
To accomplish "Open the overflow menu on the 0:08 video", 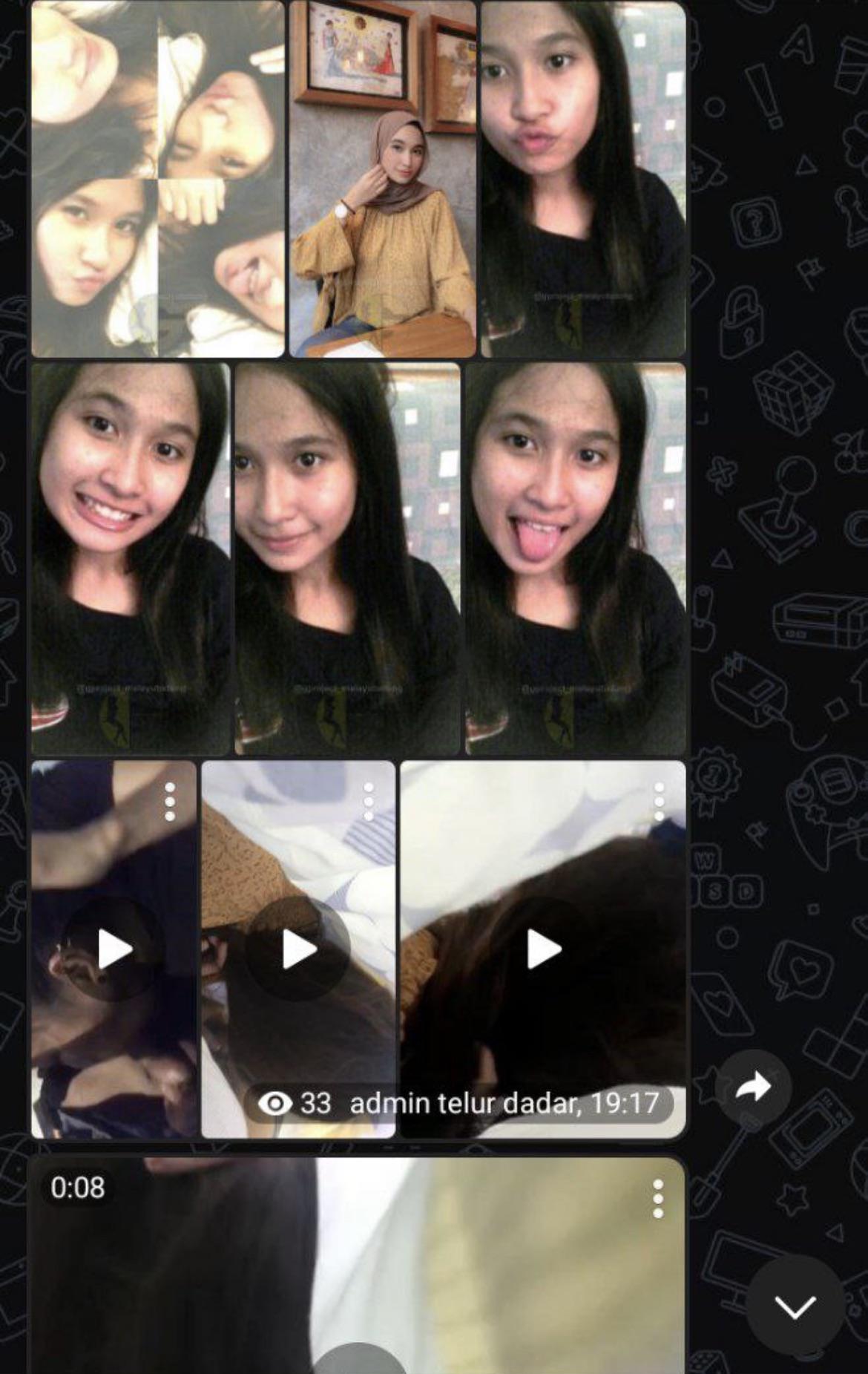I will click(x=657, y=1199).
